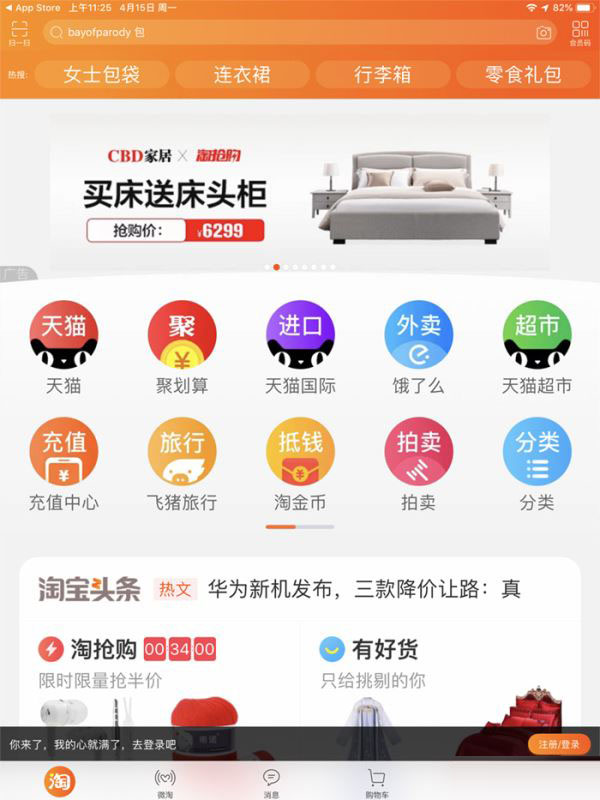Select the 女士包袋 hot search chip
The height and width of the screenshot is (800, 600).
pyautogui.click(x=101, y=75)
